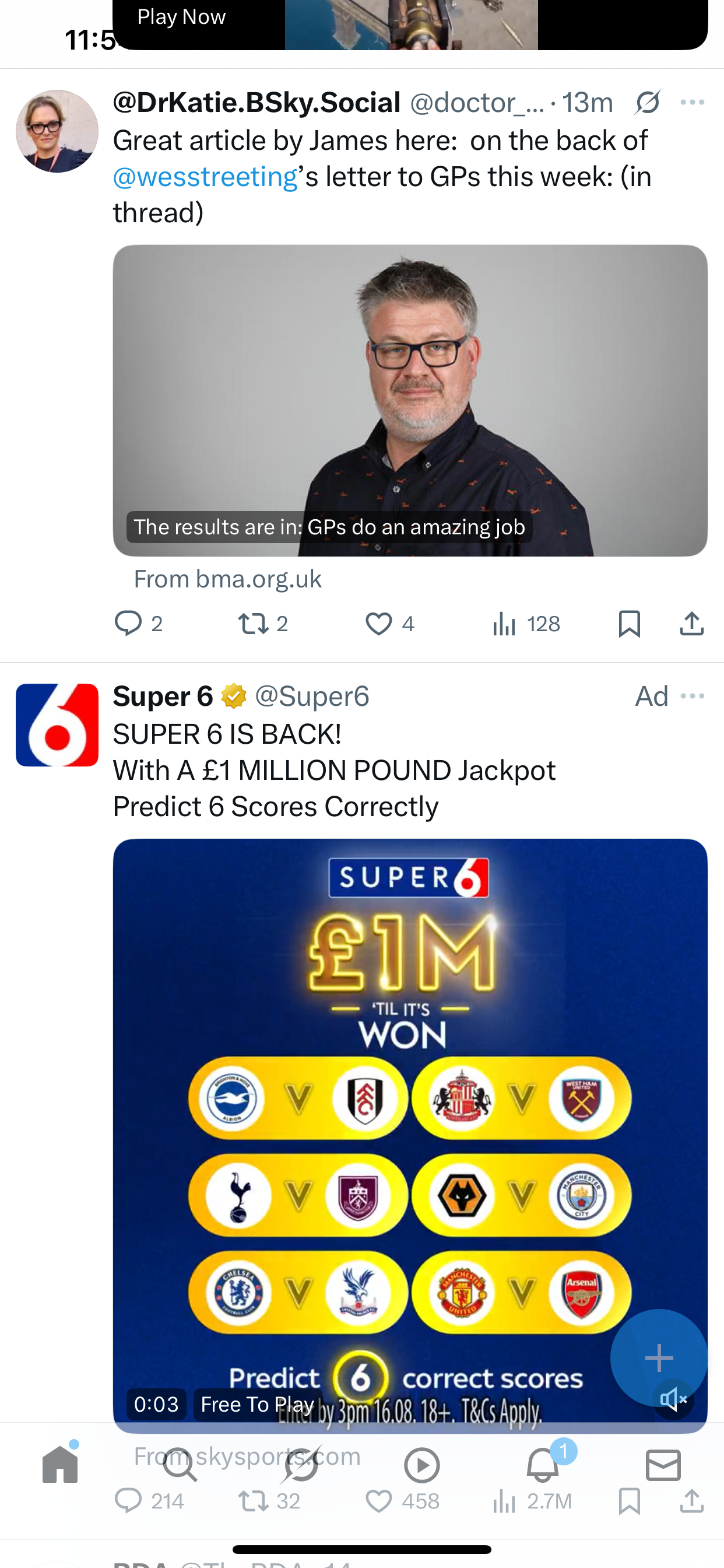This screenshot has width=724, height=1568.
Task: Unmute the Super 6 video
Action: point(673,1400)
